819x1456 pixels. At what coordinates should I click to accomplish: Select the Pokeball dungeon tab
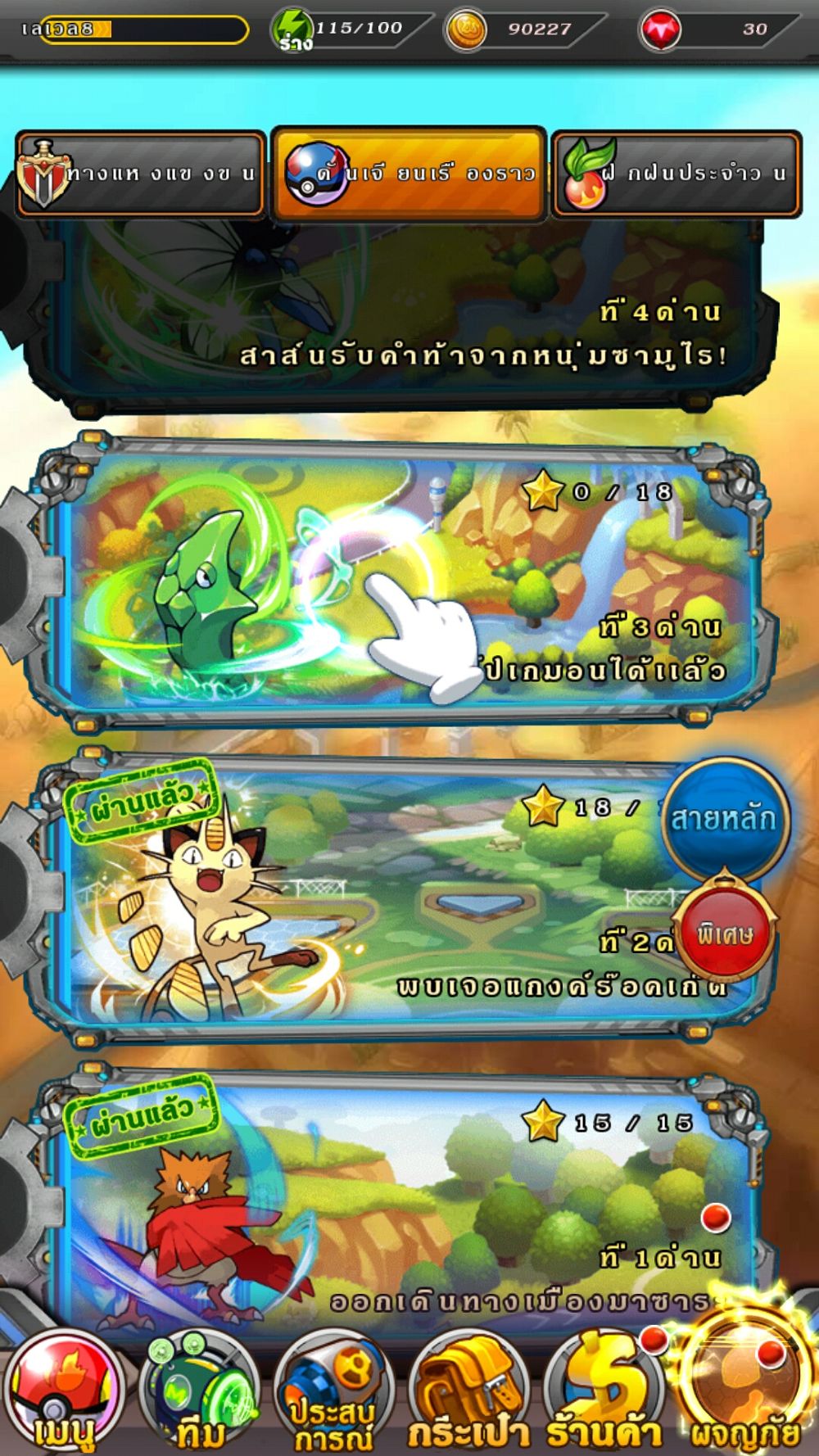(x=409, y=174)
